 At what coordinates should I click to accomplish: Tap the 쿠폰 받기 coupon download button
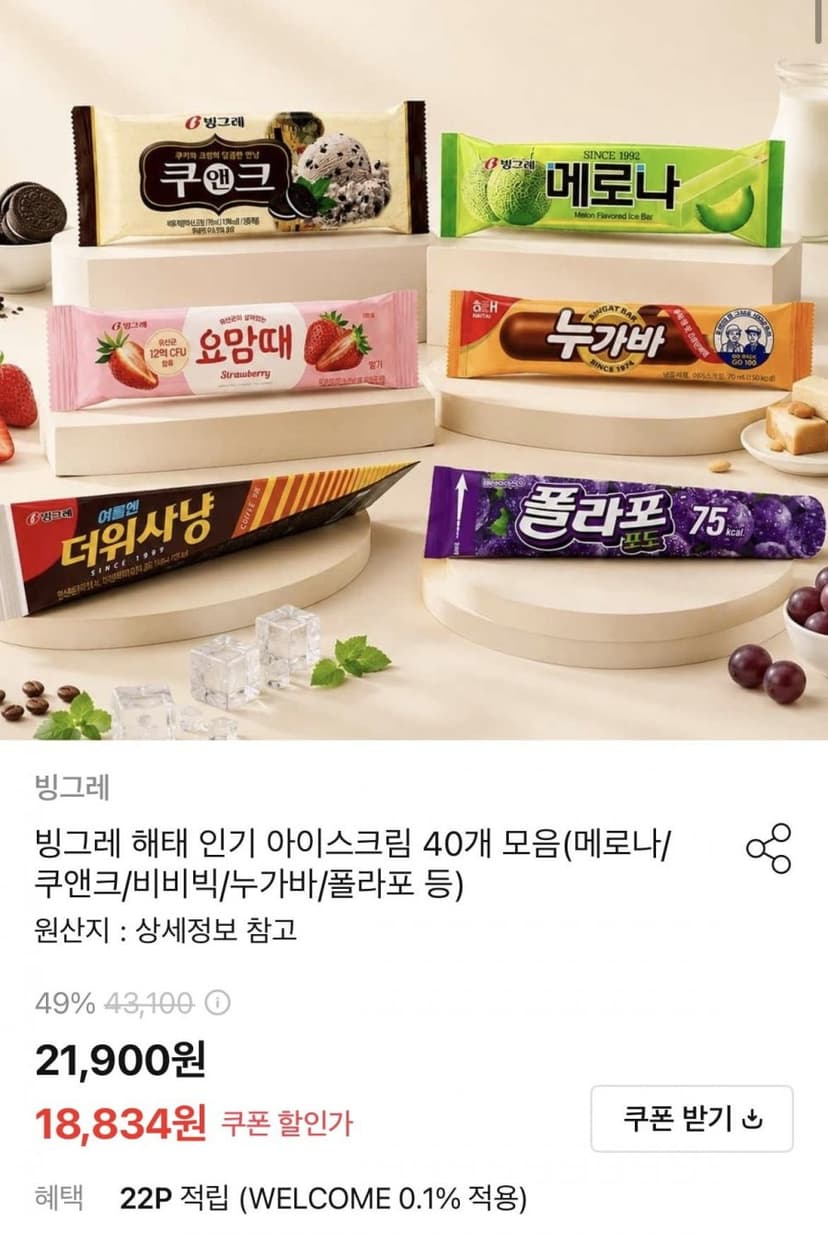[x=692, y=1118]
